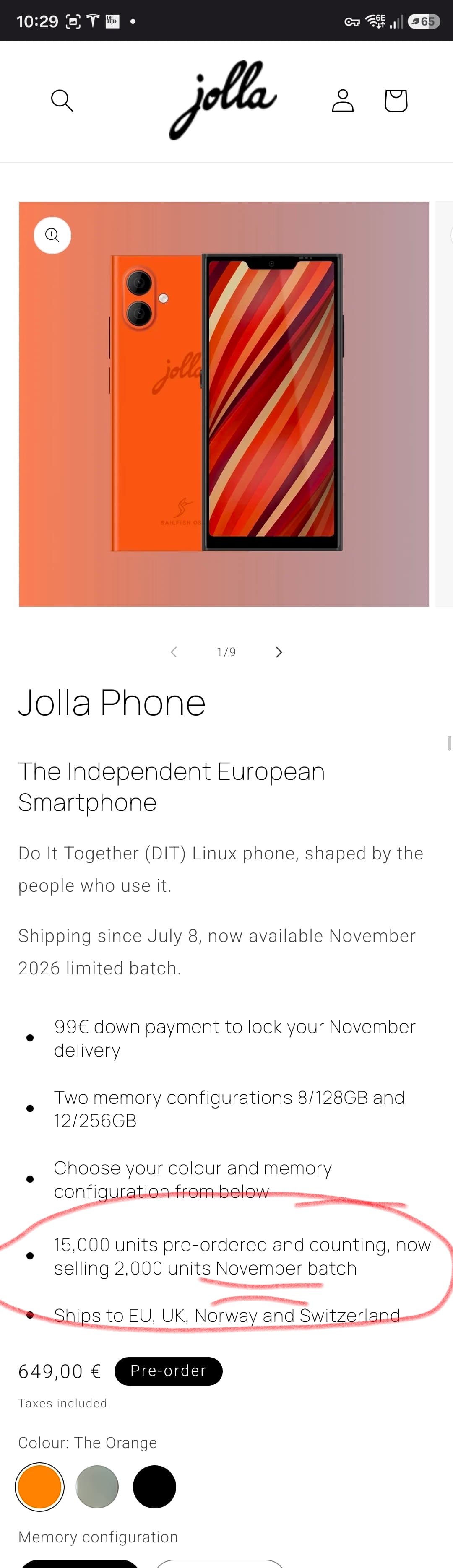Go to the previous product image
Image resolution: width=453 pixels, height=1568 pixels.
click(x=174, y=652)
